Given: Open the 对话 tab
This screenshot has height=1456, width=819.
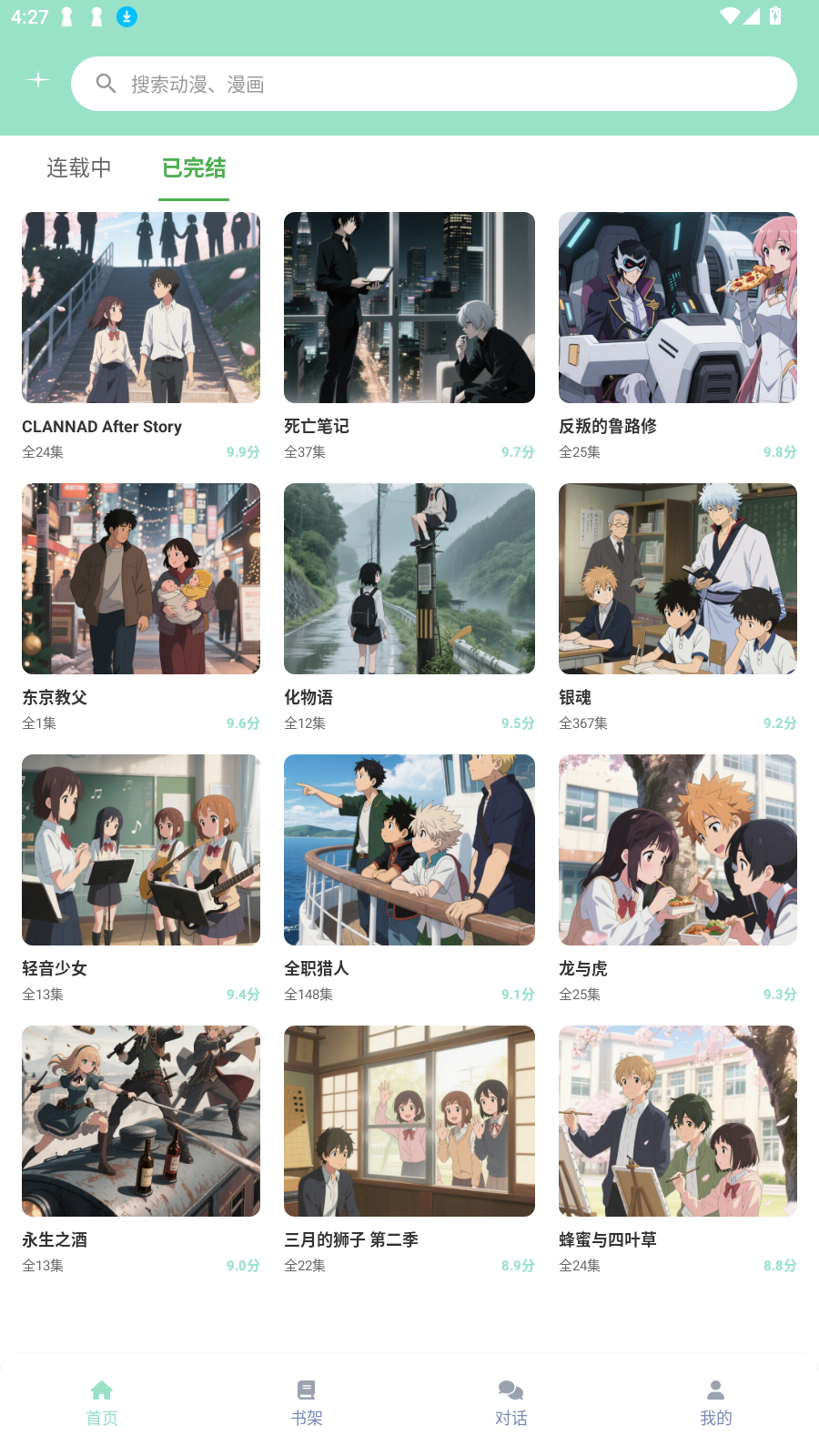Looking at the screenshot, I should click(x=511, y=1402).
